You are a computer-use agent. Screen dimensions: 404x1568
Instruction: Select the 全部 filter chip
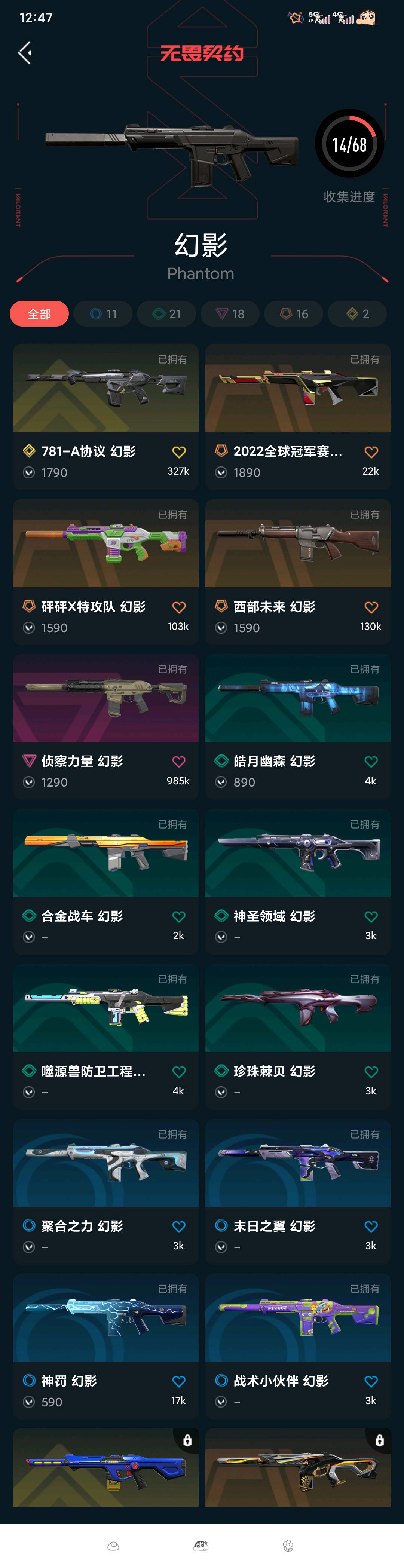(x=39, y=314)
